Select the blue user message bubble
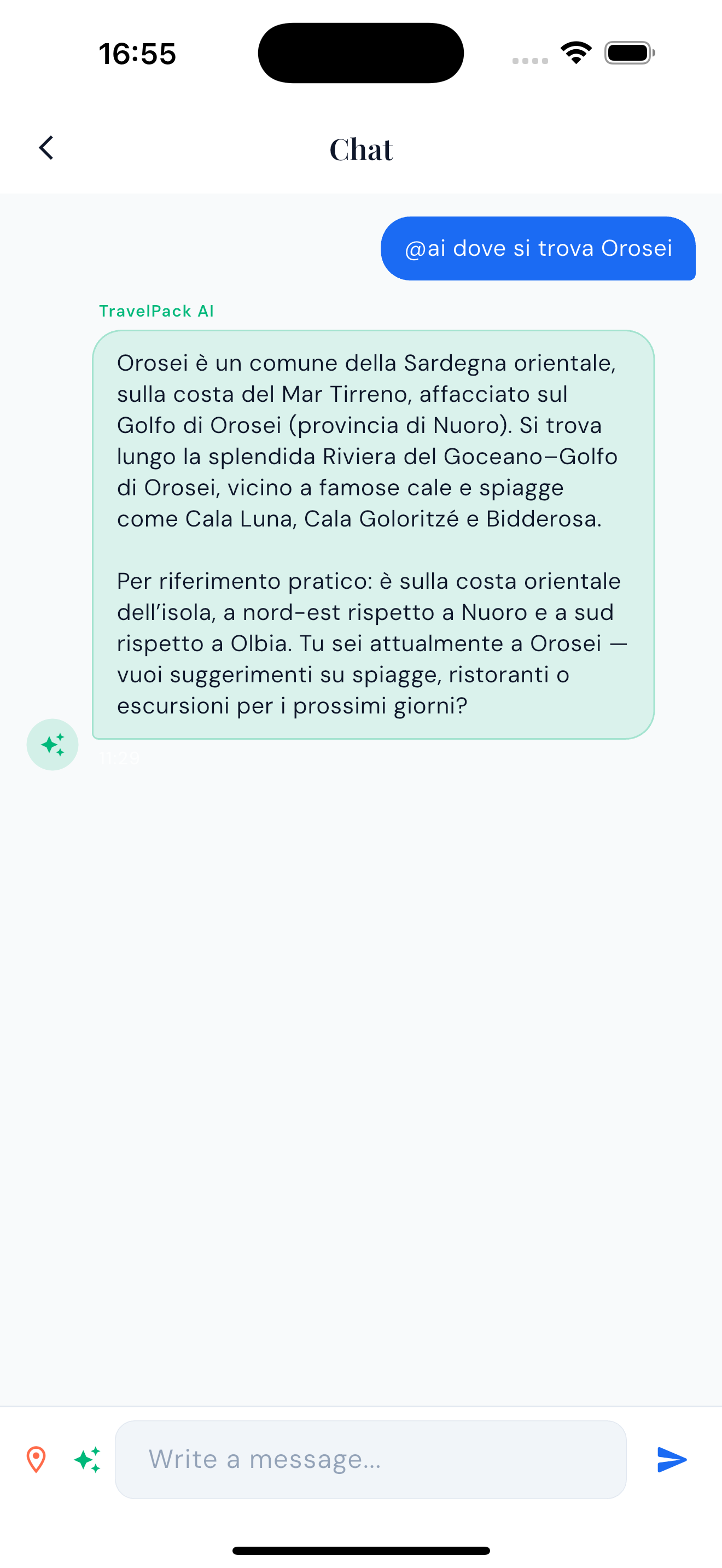 tap(538, 249)
